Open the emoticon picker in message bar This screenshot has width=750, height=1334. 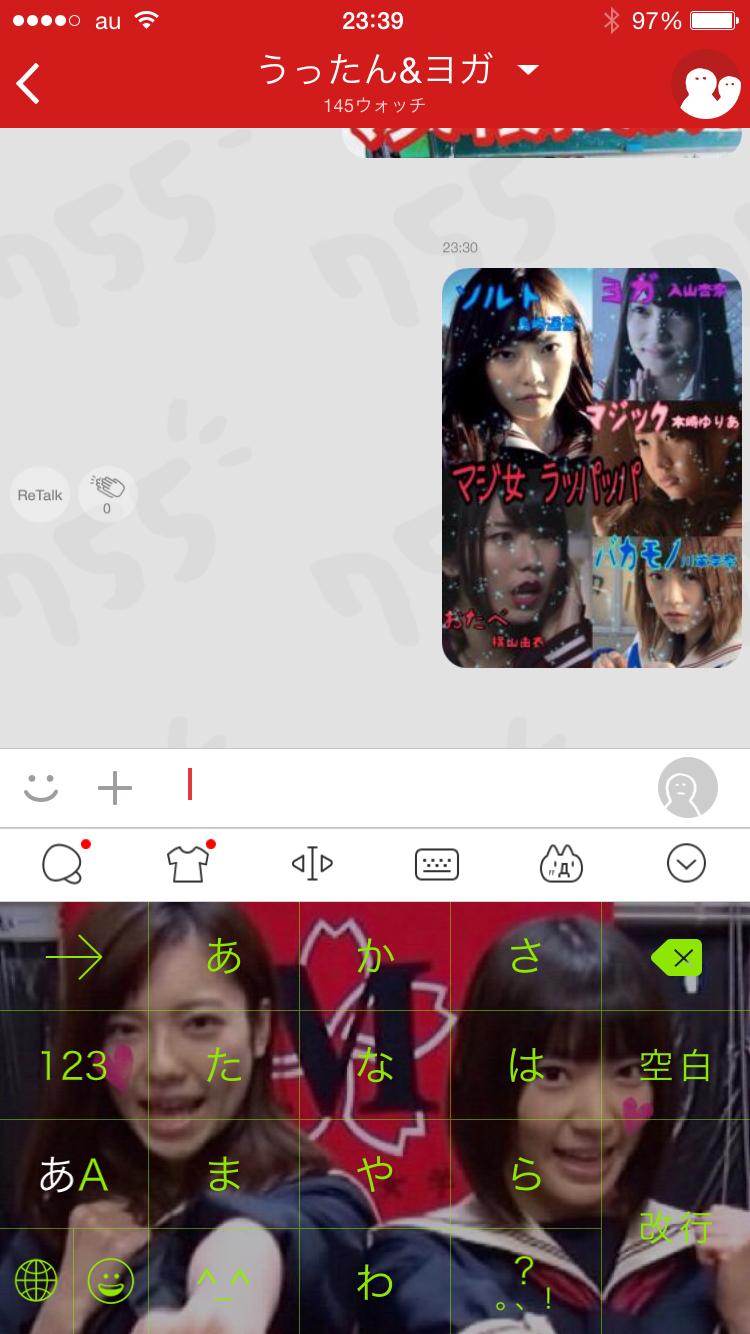41,788
